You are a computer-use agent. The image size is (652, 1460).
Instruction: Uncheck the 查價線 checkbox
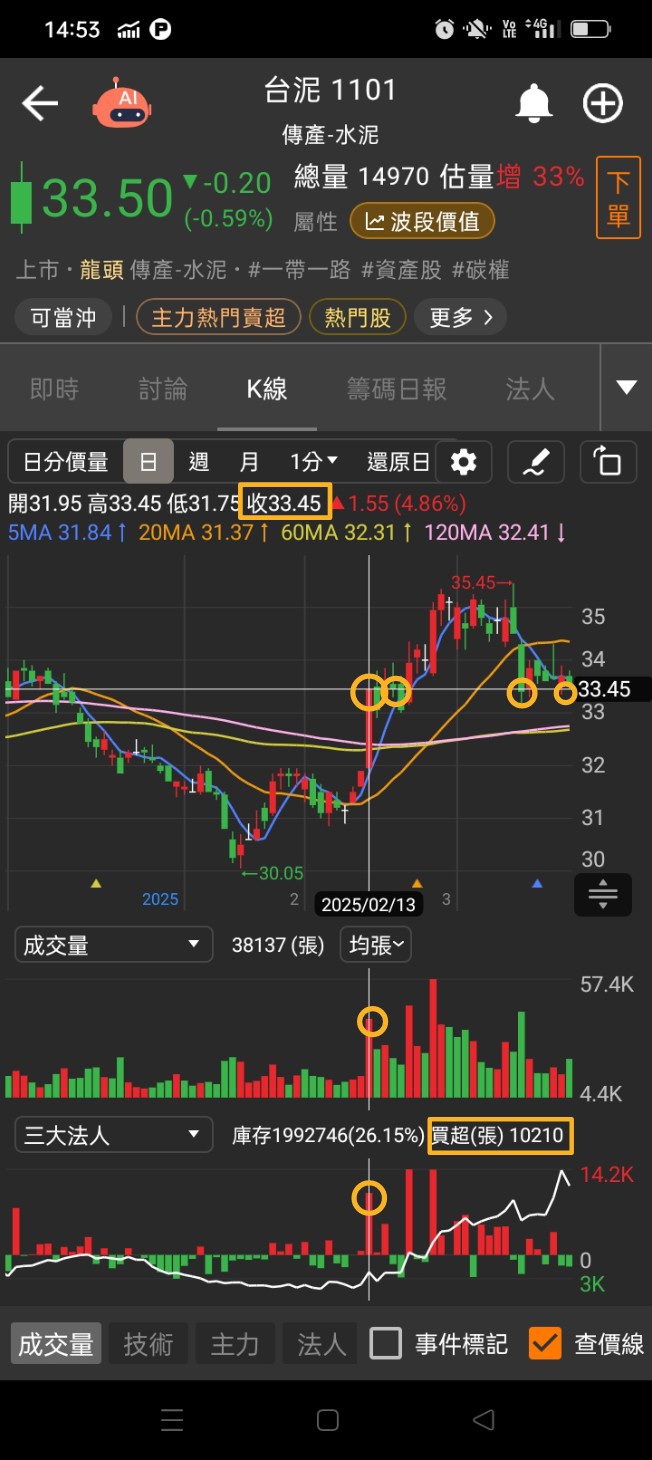[x=544, y=1343]
